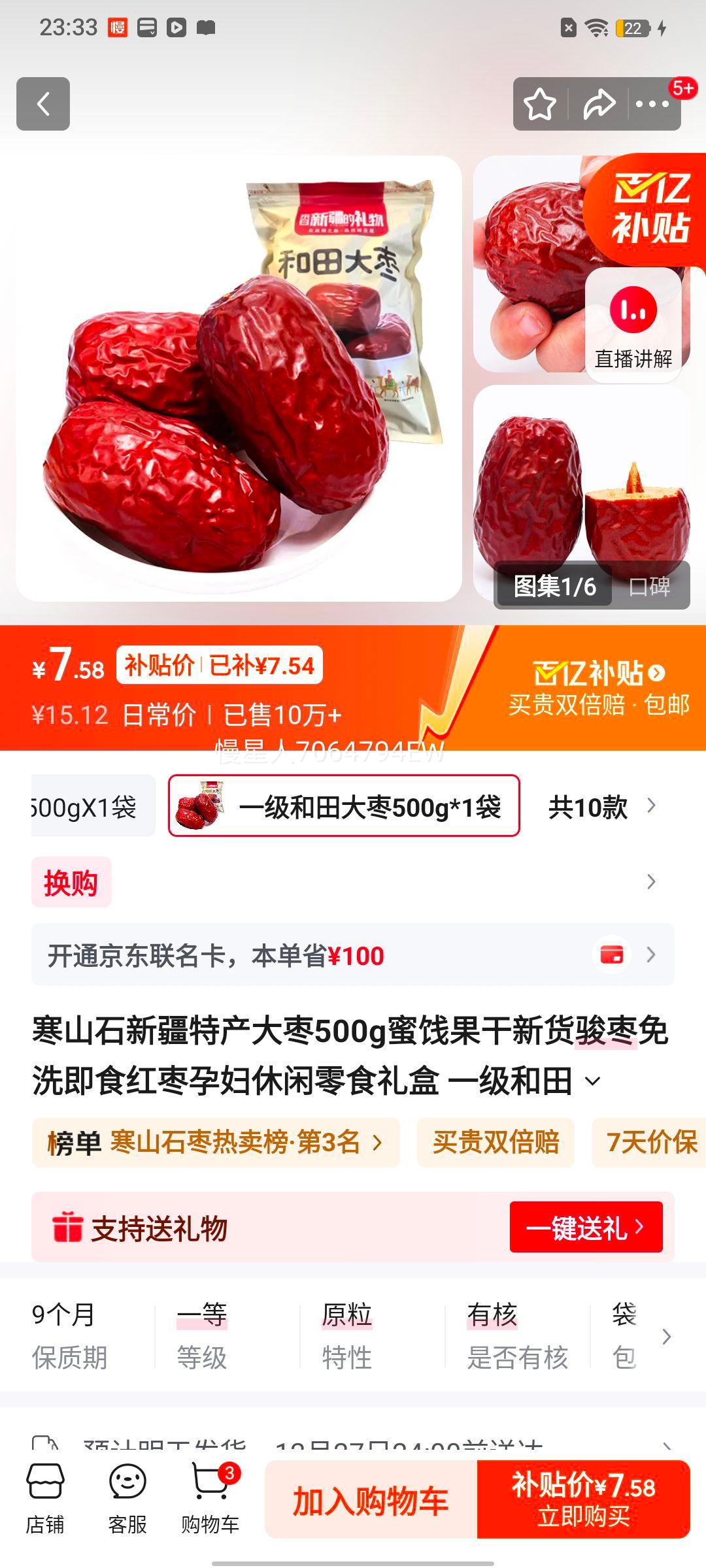Screen dimensions: 706x1568
Task: Open the credit card icon in 京东联名卡 row
Action: (613, 955)
